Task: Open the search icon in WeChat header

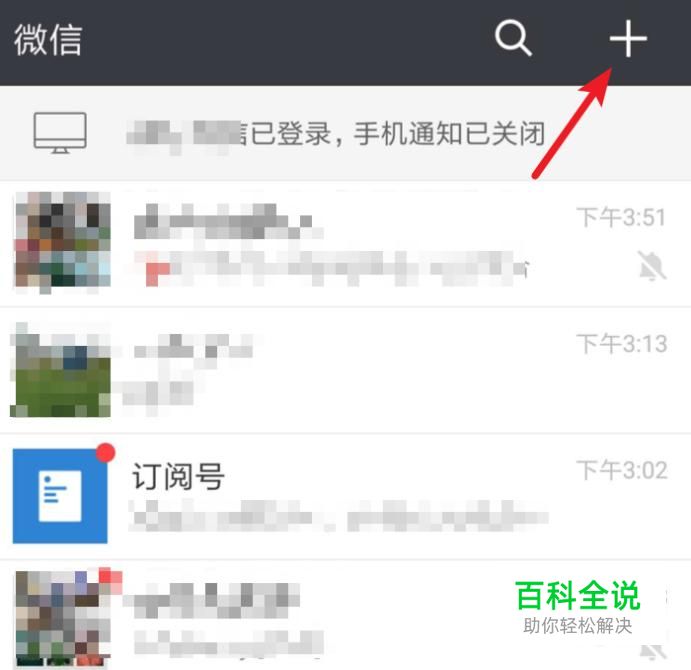Action: (x=513, y=40)
